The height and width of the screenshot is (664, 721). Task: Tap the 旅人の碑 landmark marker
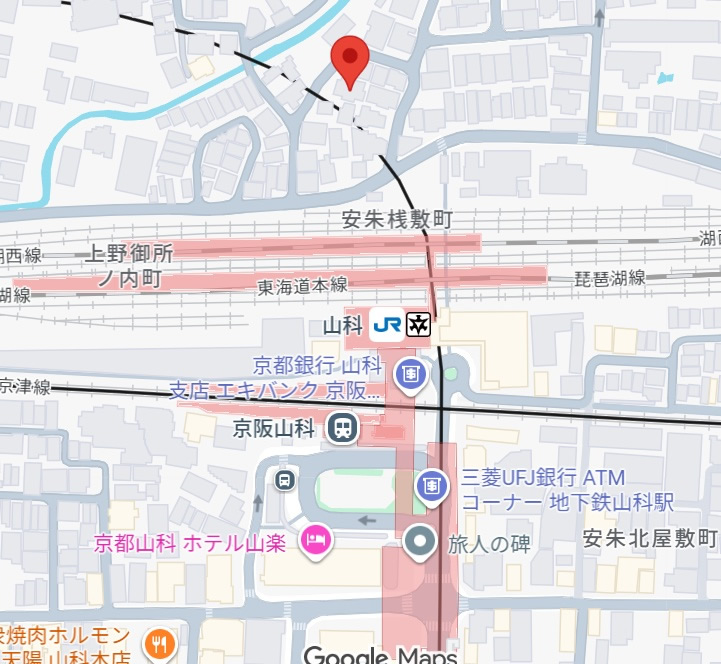420,543
